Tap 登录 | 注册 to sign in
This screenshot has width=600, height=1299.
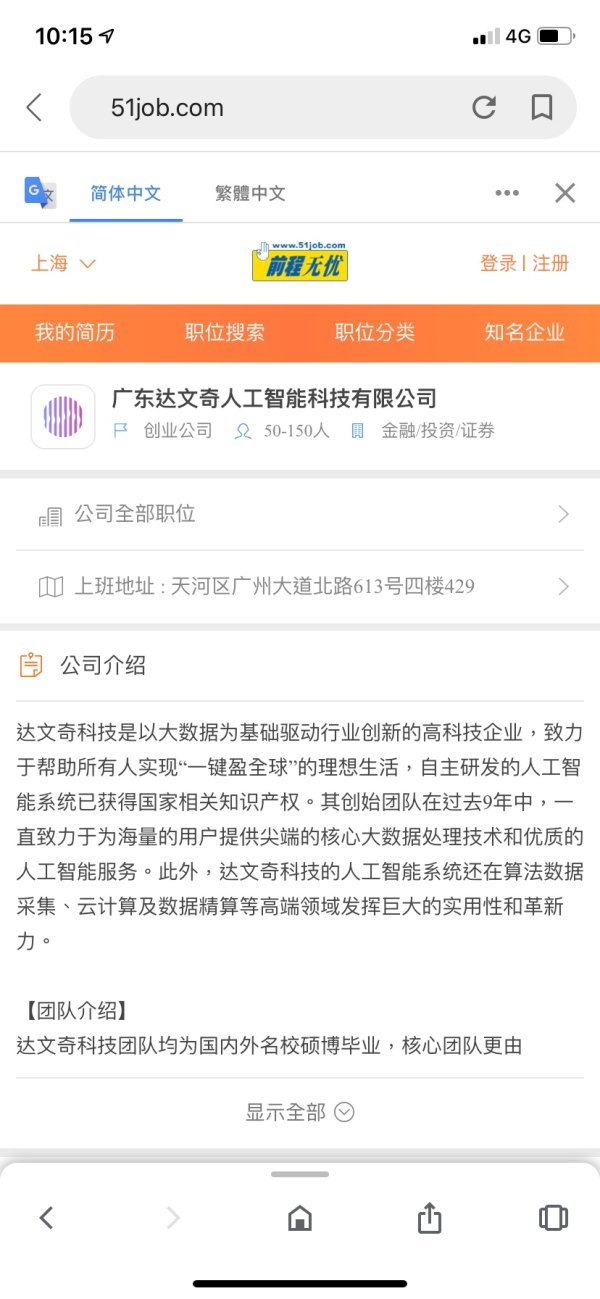tap(524, 263)
